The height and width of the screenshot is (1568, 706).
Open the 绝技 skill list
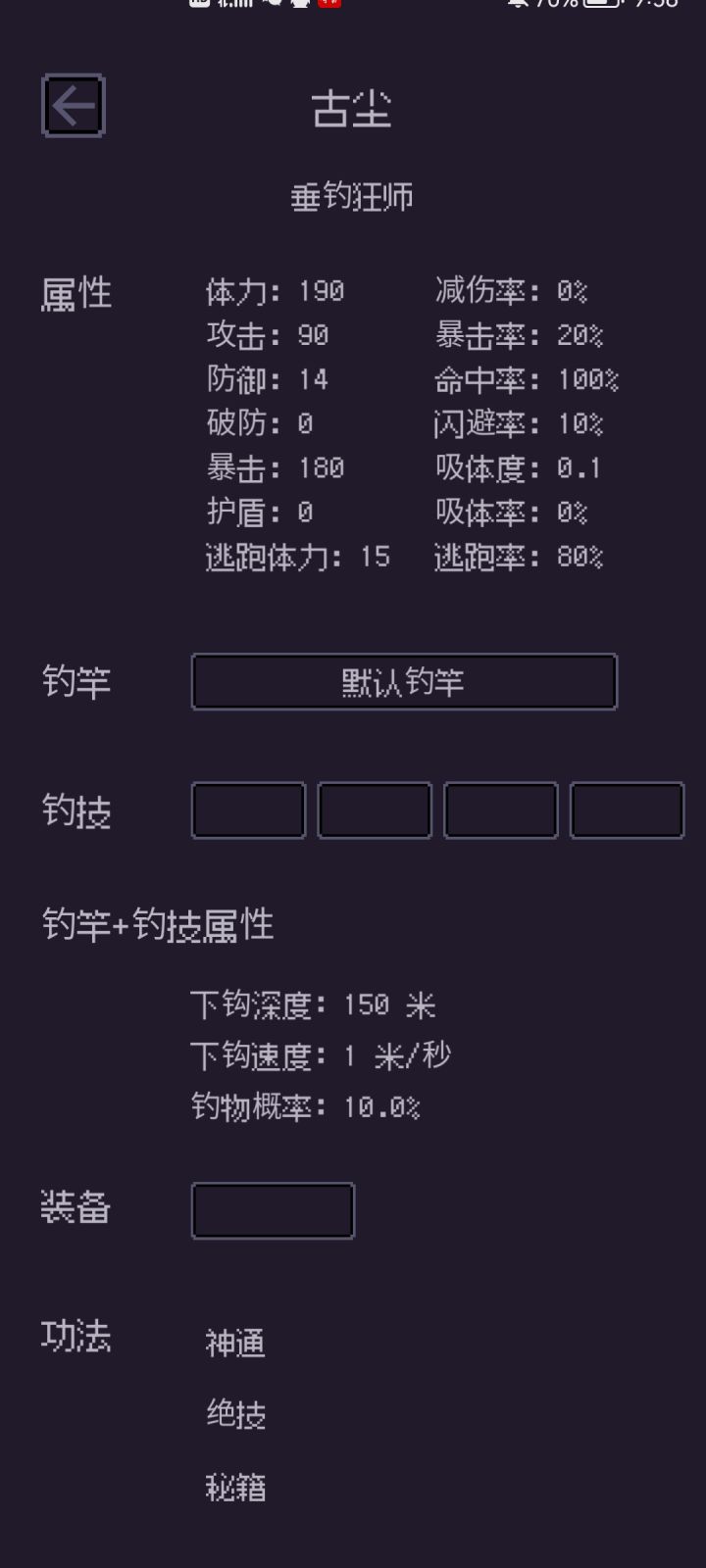click(233, 1414)
